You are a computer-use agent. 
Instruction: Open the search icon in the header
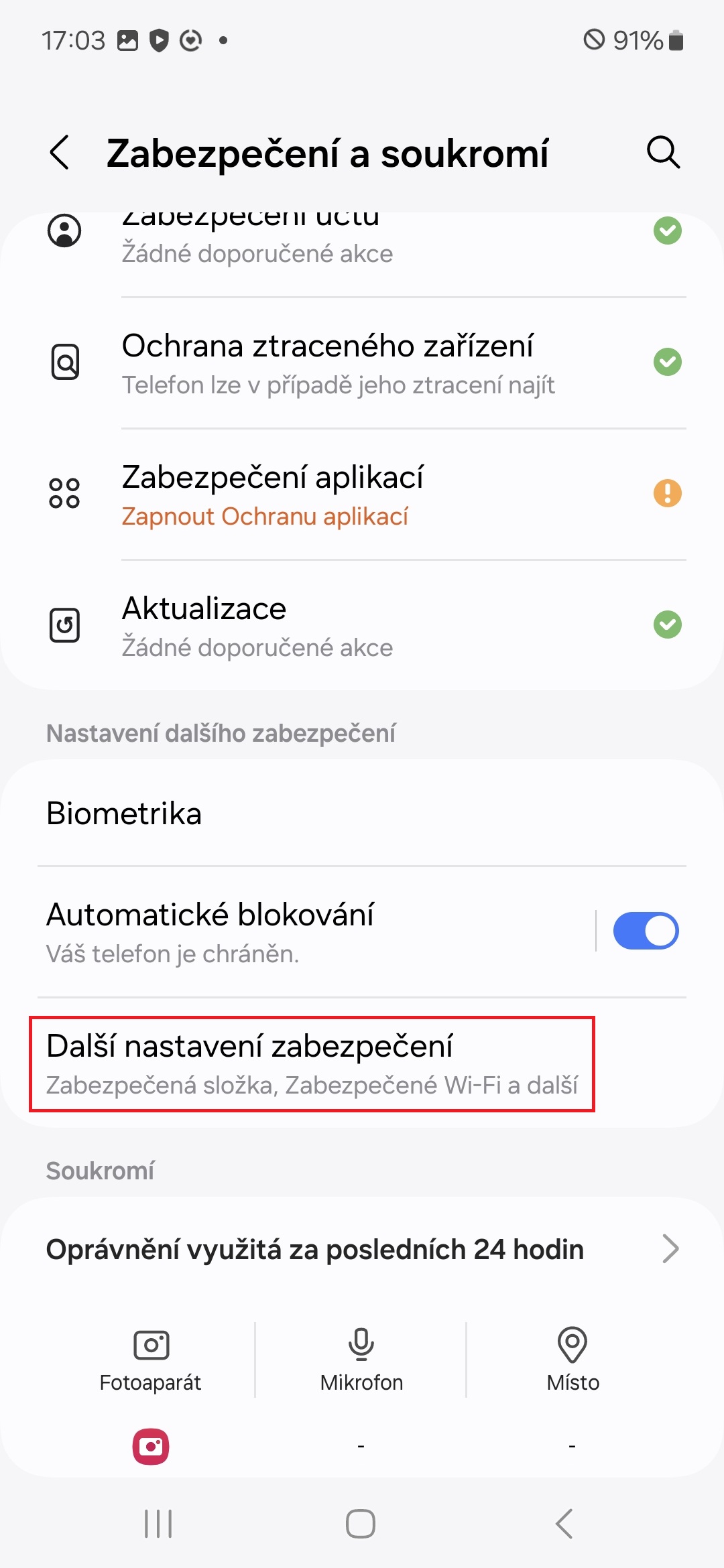coord(663,153)
